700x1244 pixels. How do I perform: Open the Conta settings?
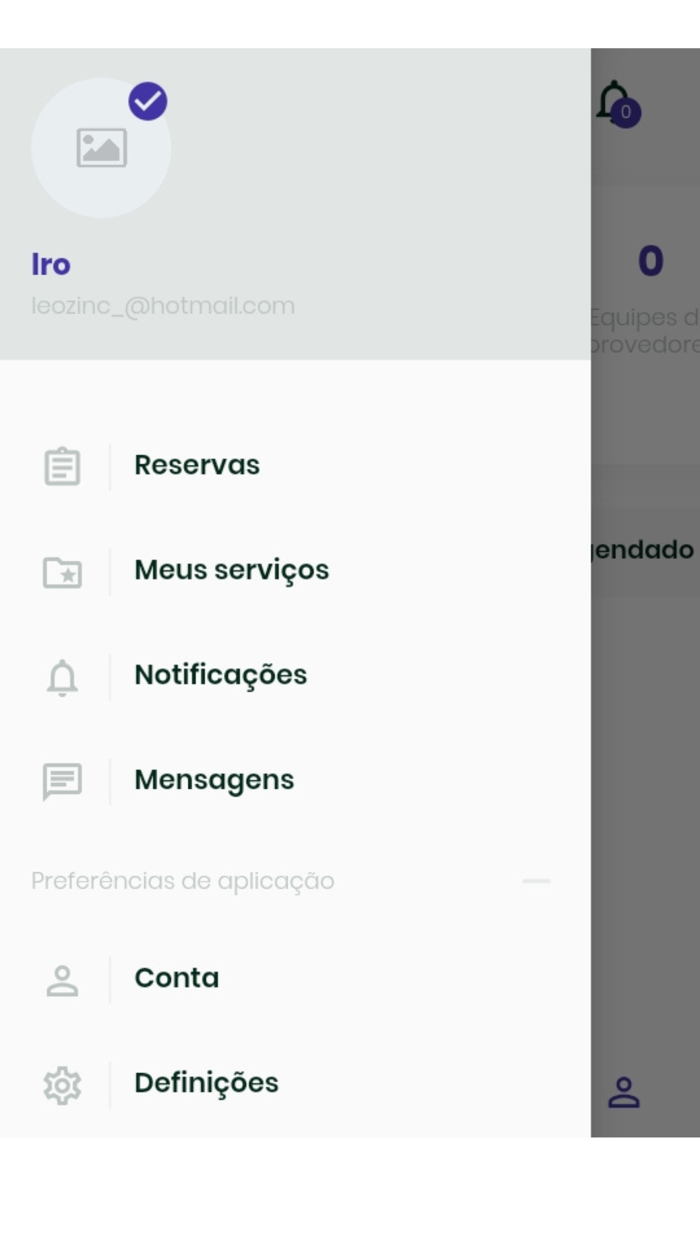176,979
